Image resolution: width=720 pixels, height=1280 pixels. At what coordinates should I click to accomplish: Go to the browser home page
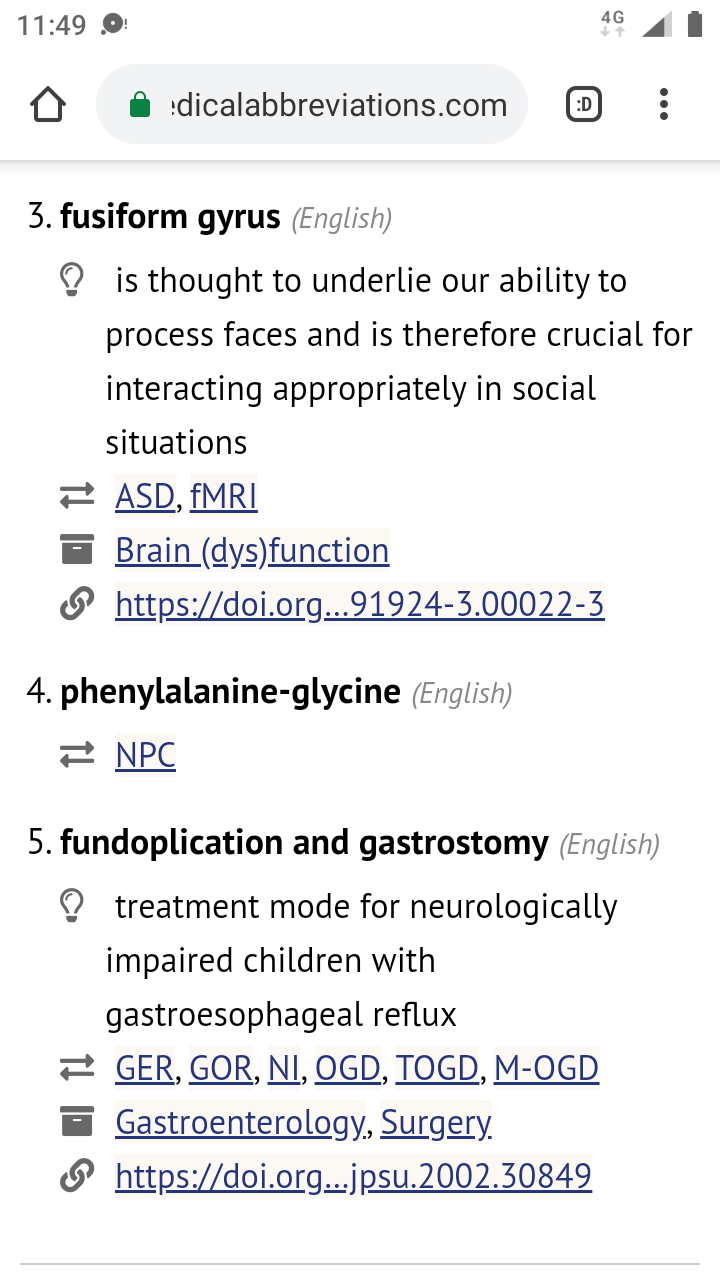pyautogui.click(x=48, y=105)
